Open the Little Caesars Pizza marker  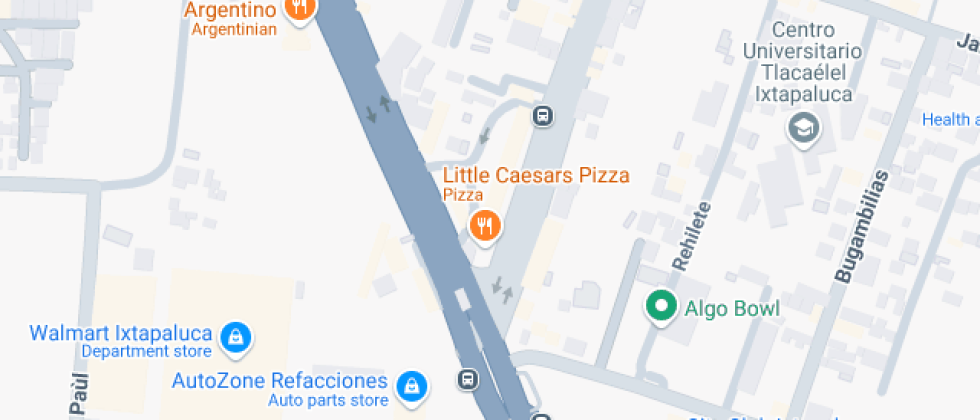[x=484, y=225]
